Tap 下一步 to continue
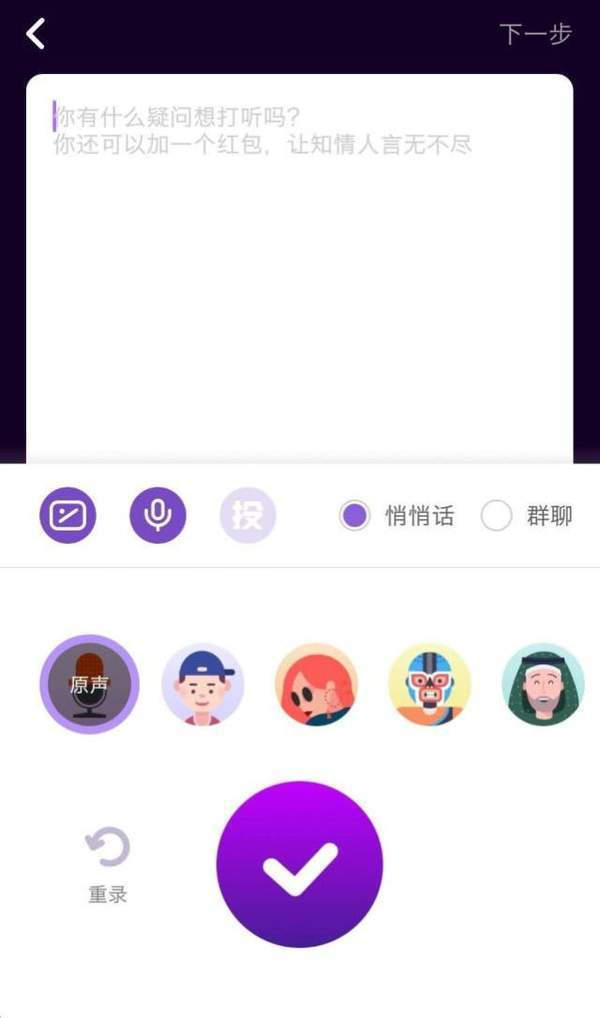 tap(535, 33)
